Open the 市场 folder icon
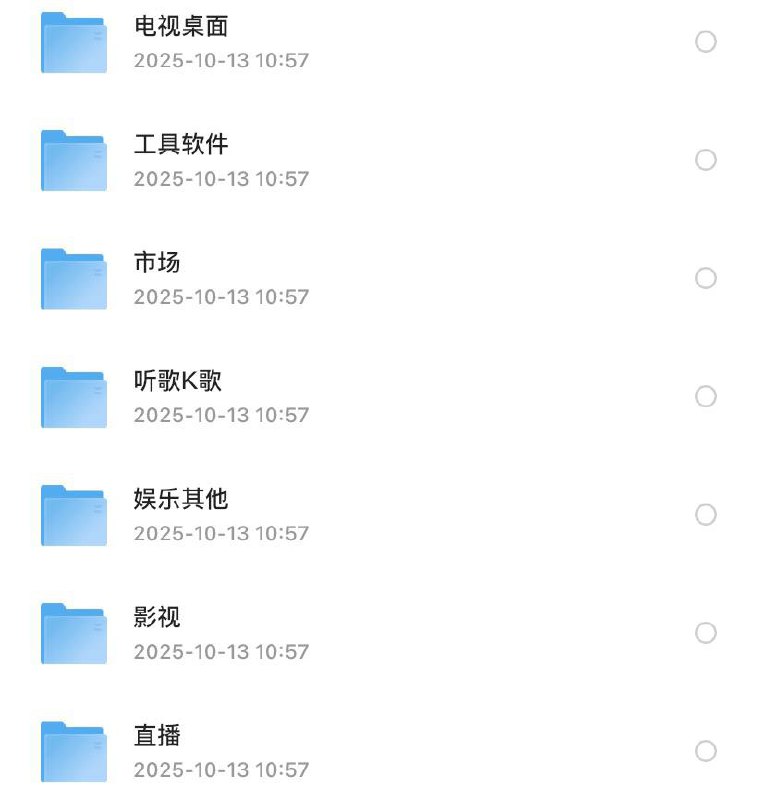765x800 pixels. (x=71, y=278)
